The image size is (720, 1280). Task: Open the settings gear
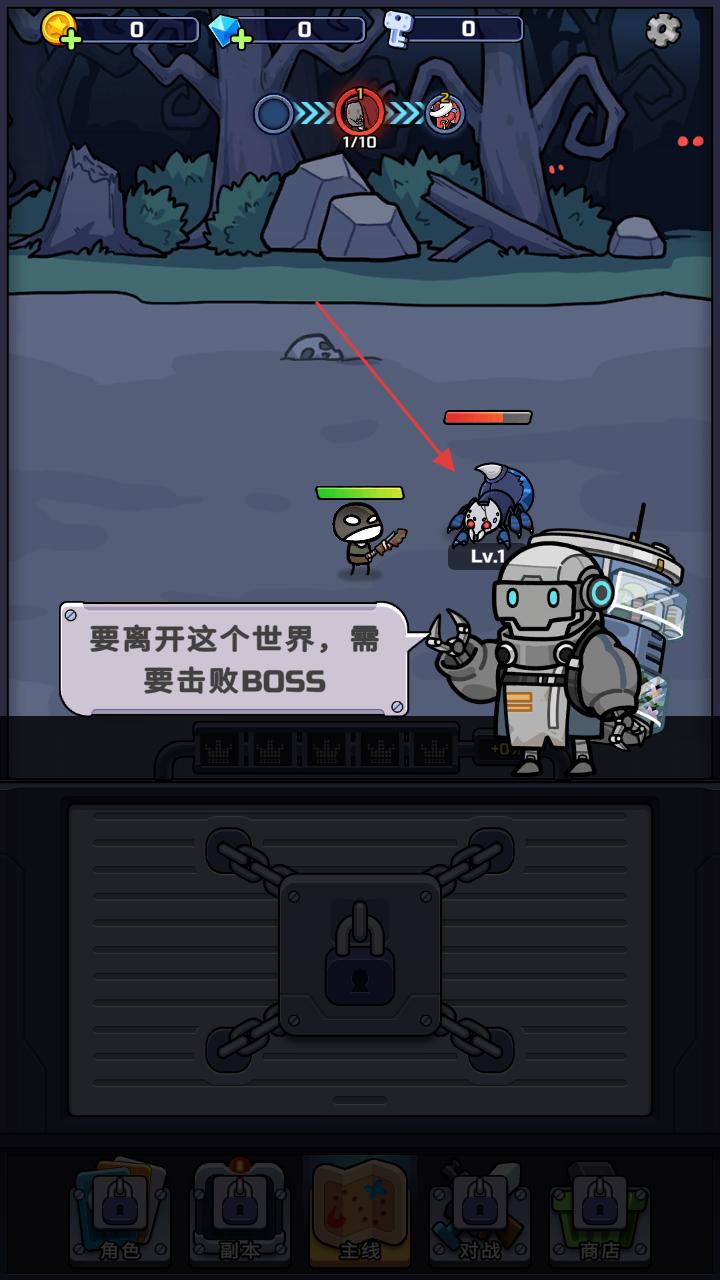663,30
